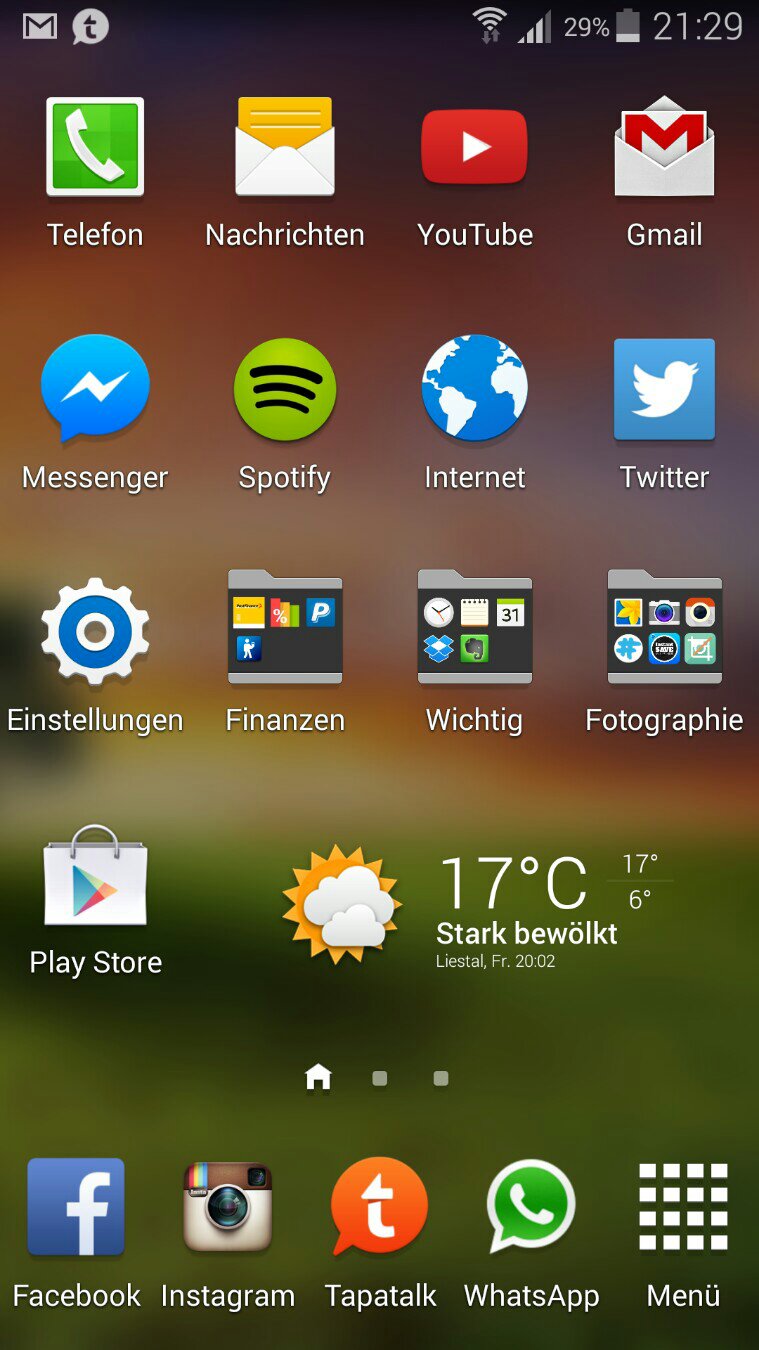The image size is (759, 1350).
Task: Open the Telefon app
Action: [x=95, y=148]
